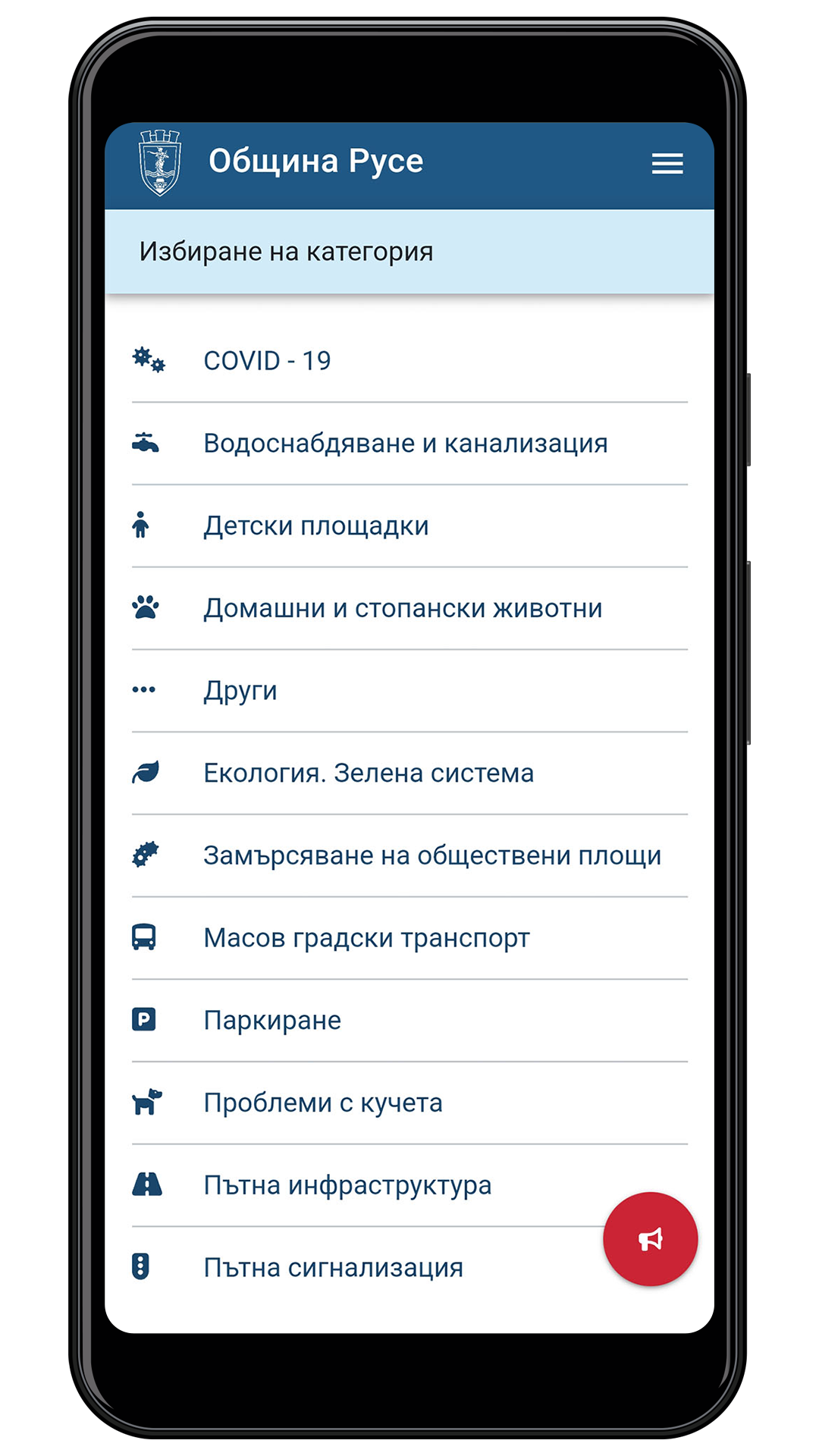Select Домашни и стопански животни
This screenshot has width=819, height=1456.
pos(402,608)
